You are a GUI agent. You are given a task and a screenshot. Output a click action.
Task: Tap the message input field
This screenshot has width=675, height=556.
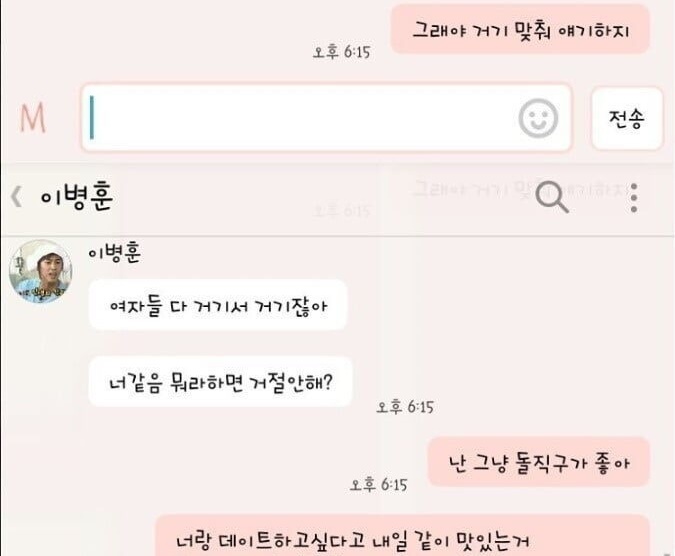click(x=300, y=119)
